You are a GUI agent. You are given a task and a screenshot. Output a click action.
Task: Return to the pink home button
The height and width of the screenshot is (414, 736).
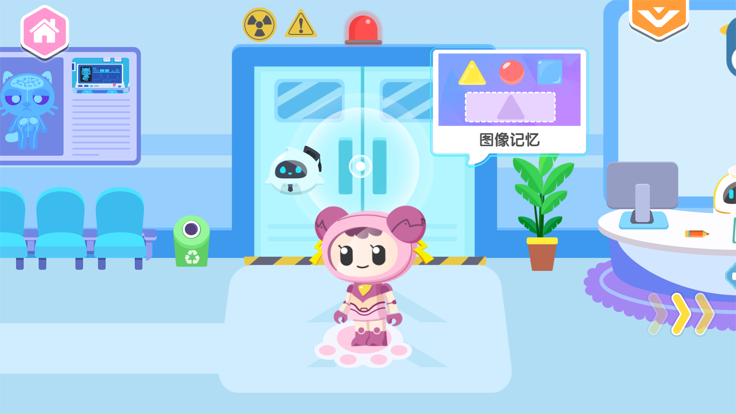tap(44, 31)
